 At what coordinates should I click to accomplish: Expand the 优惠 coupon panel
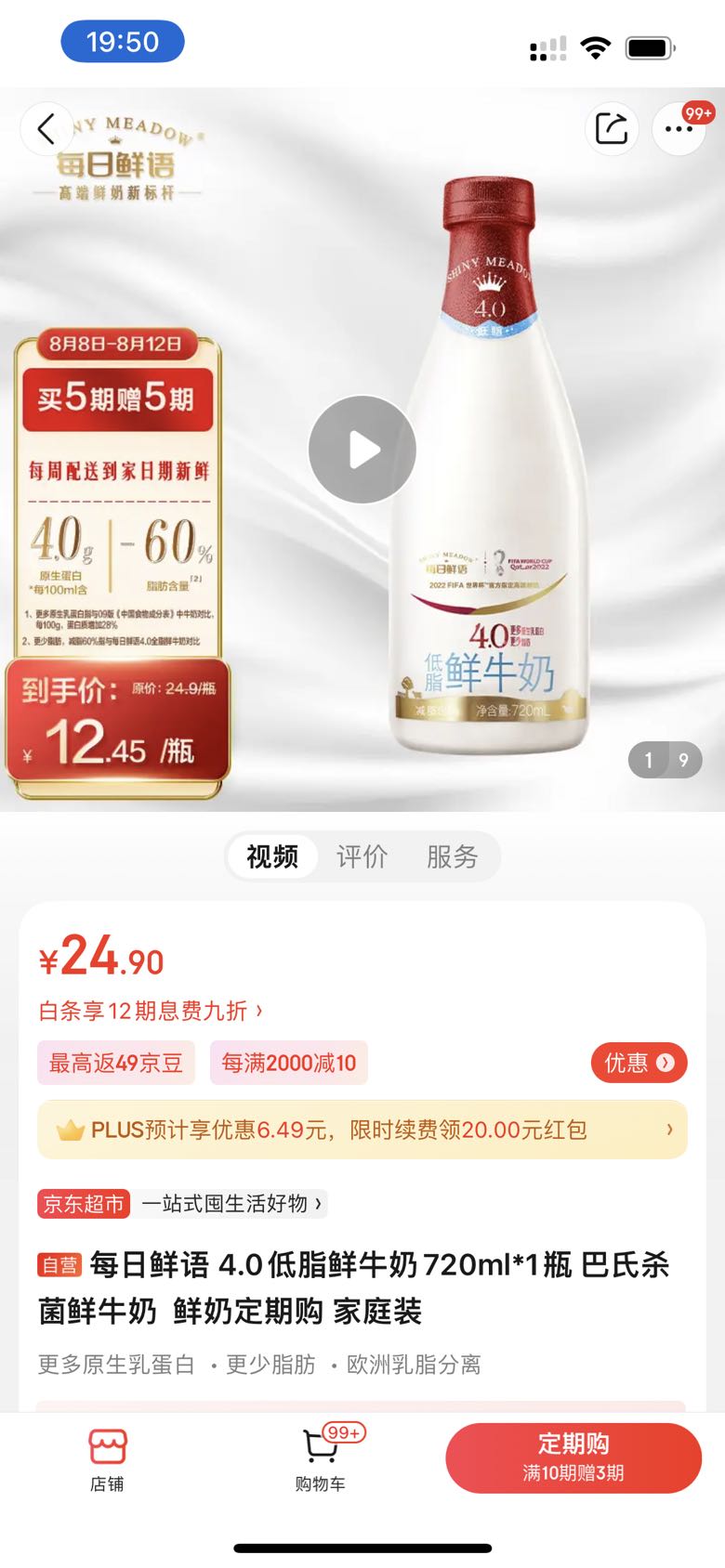pos(639,1062)
